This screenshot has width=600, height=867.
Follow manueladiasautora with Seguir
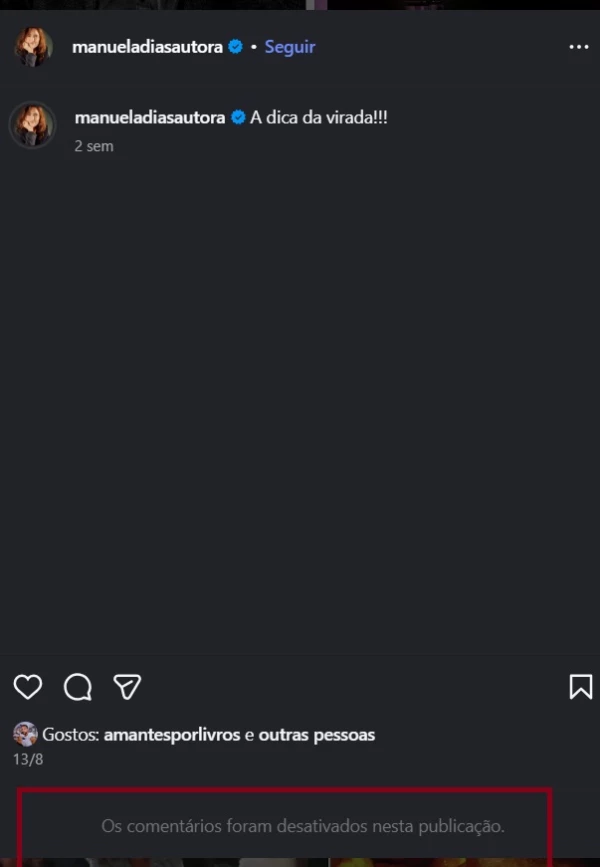point(289,47)
